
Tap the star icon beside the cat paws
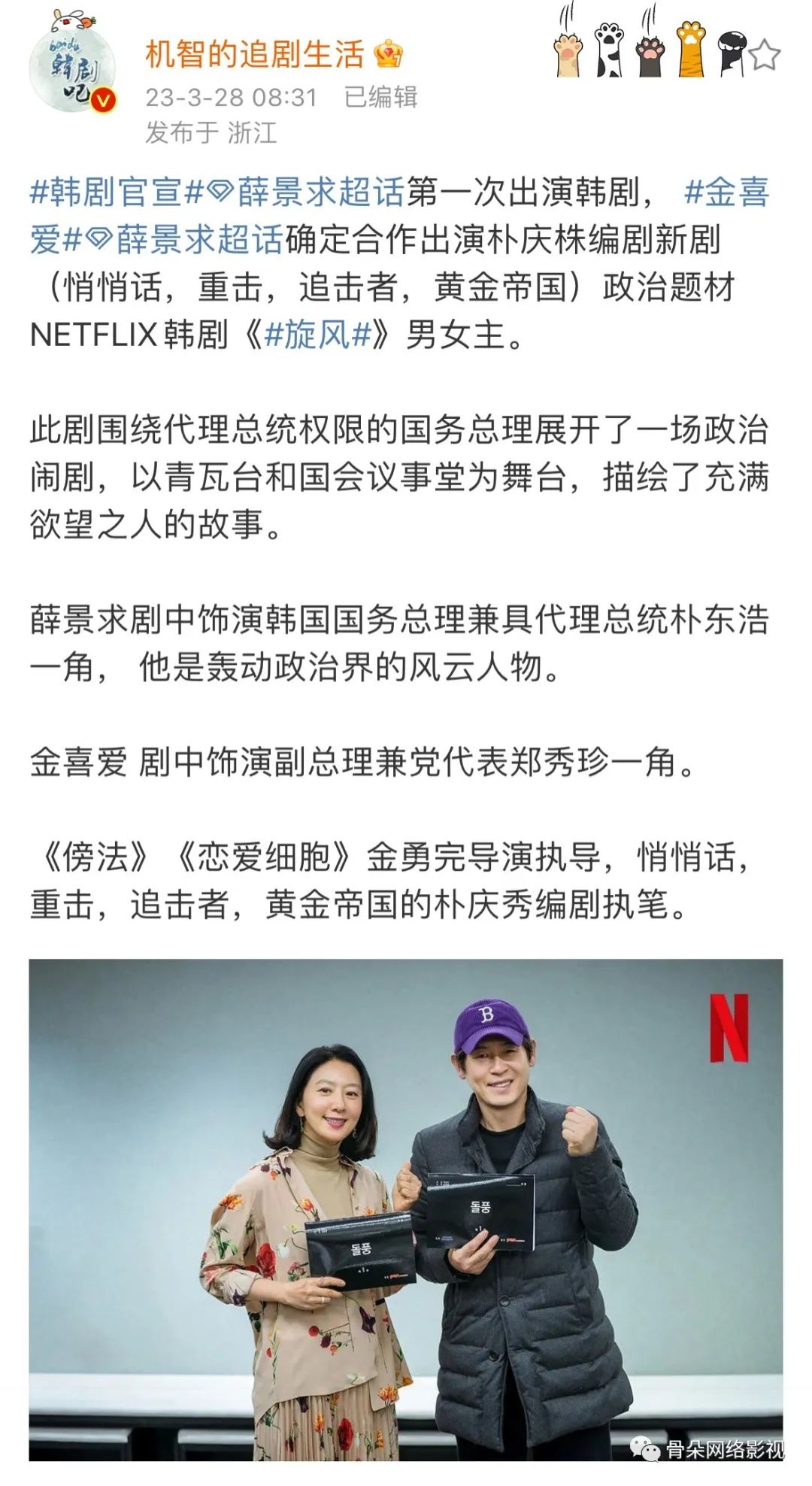[x=764, y=56]
